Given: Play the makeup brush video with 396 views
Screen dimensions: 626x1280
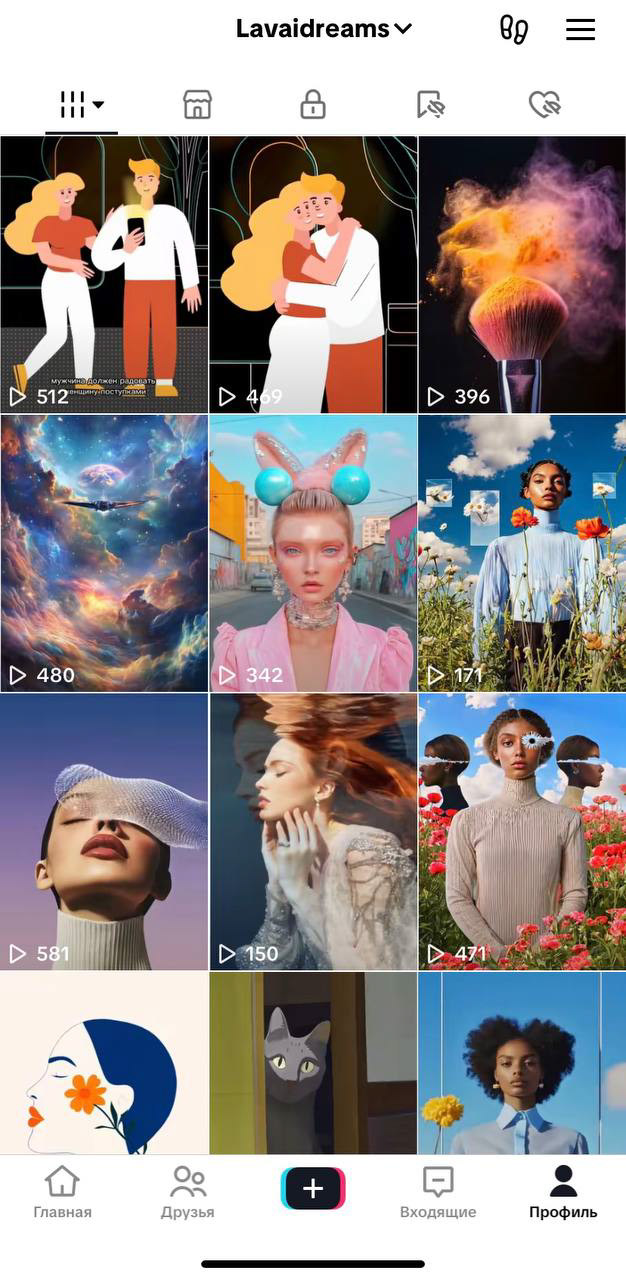Looking at the screenshot, I should pos(521,274).
